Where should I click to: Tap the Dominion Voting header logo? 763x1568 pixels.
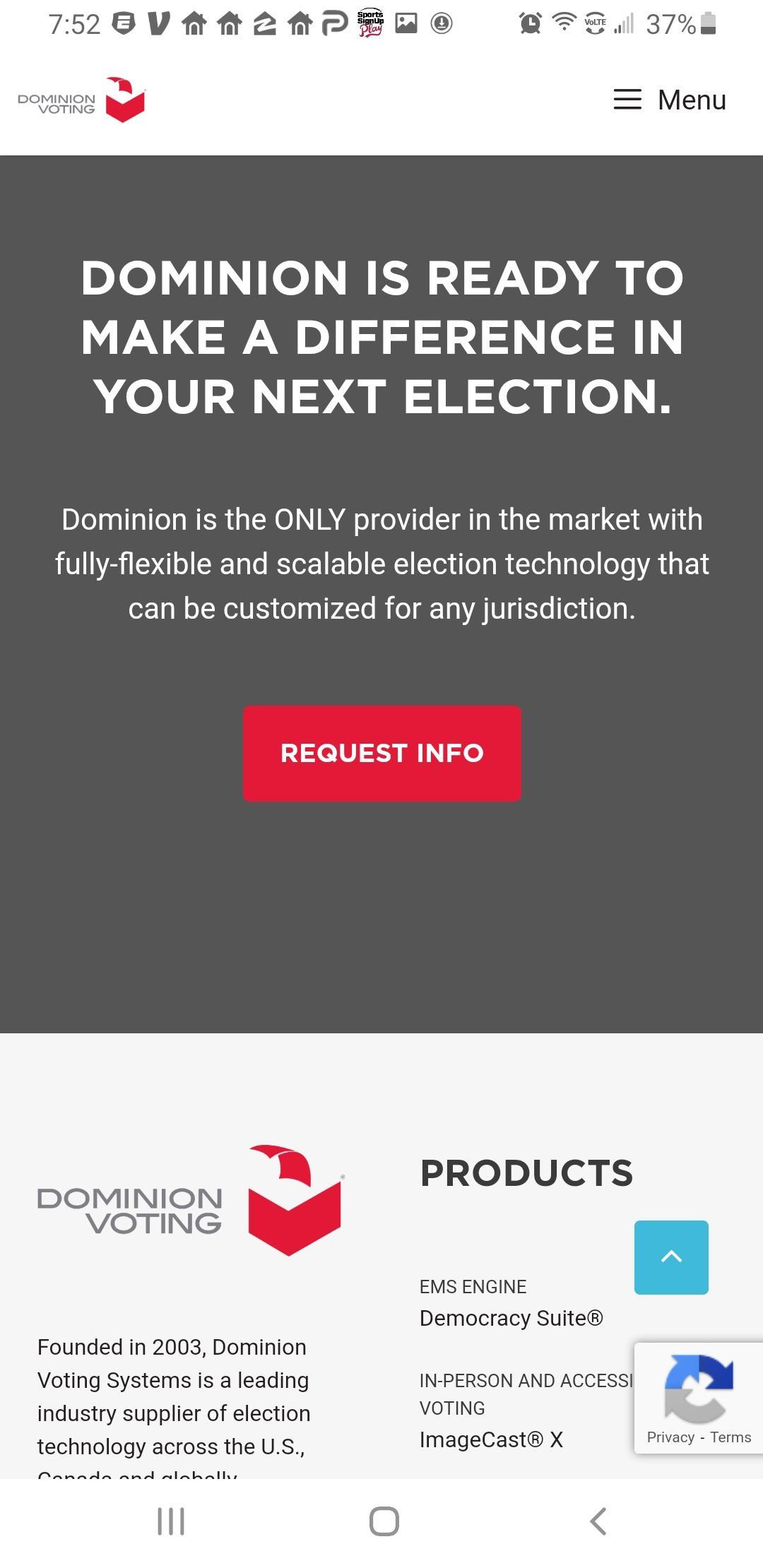[82, 101]
